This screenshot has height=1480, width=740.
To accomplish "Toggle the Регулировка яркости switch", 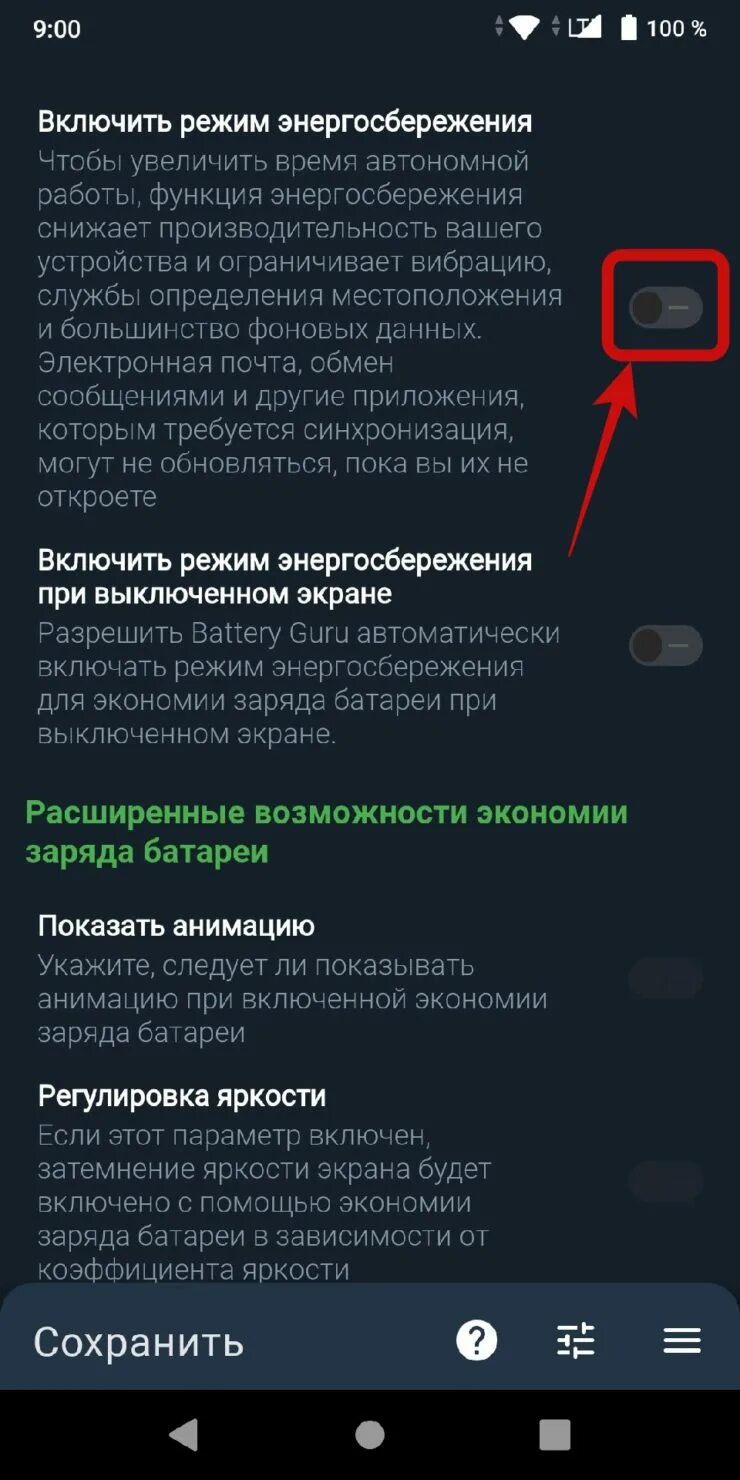I will click(666, 1181).
